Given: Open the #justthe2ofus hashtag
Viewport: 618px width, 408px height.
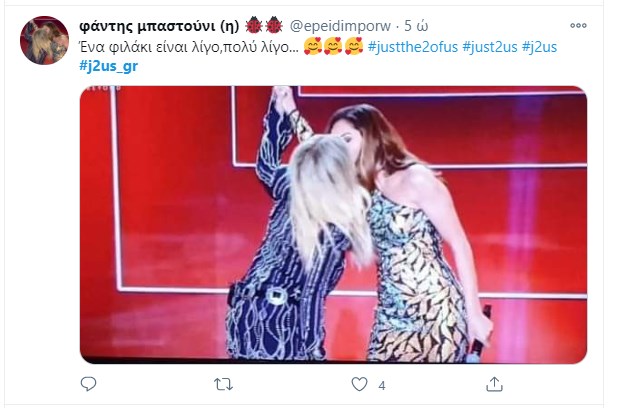Looking at the screenshot, I should click(412, 47).
